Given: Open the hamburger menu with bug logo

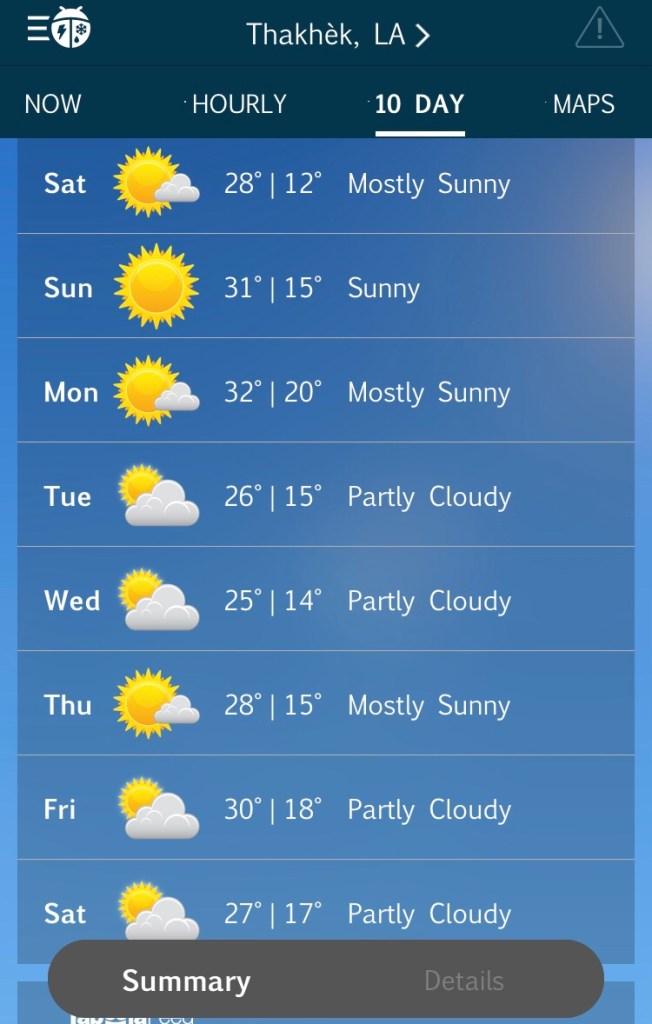Looking at the screenshot, I should [x=58, y=30].
